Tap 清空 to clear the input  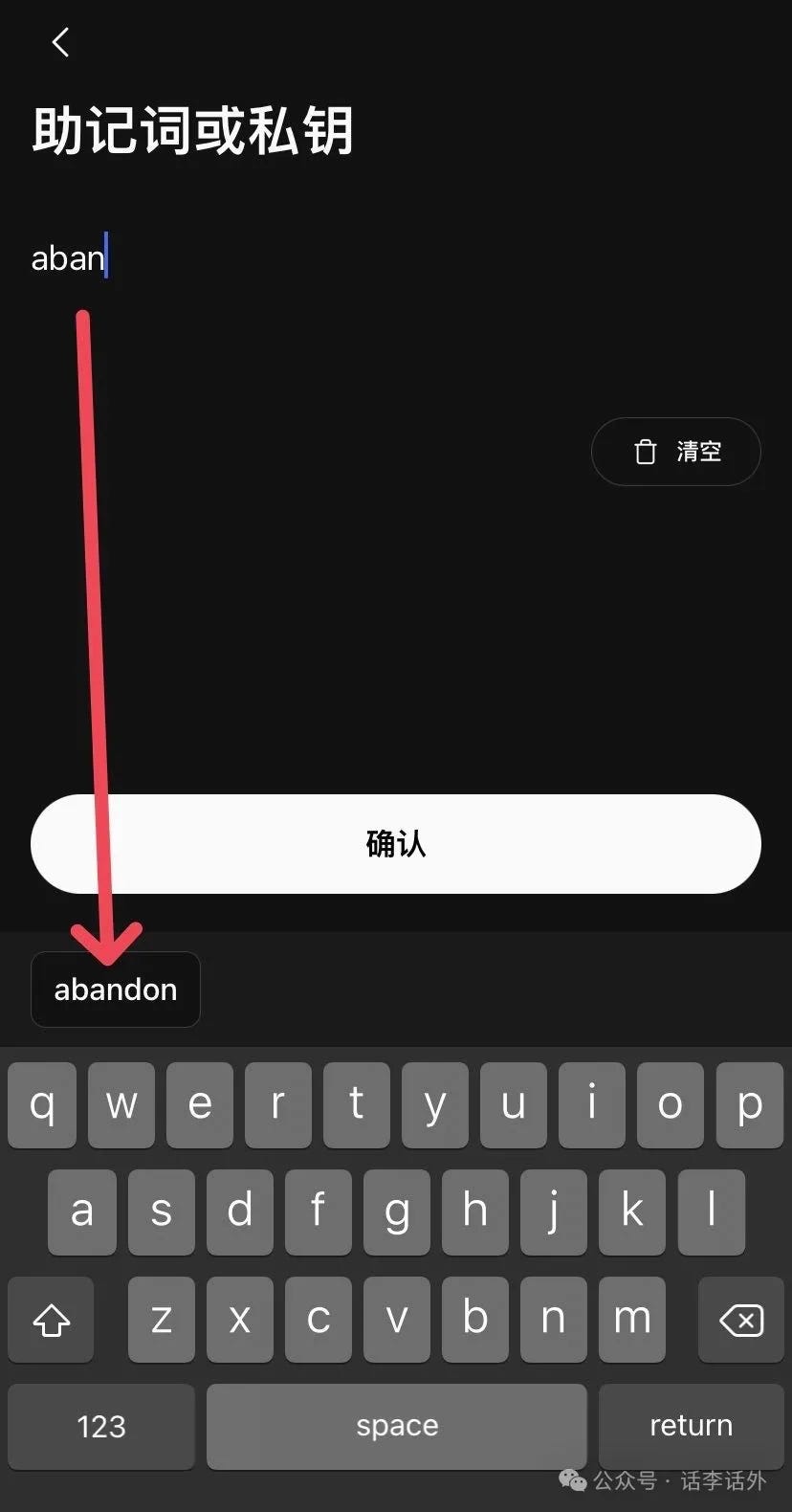click(699, 452)
